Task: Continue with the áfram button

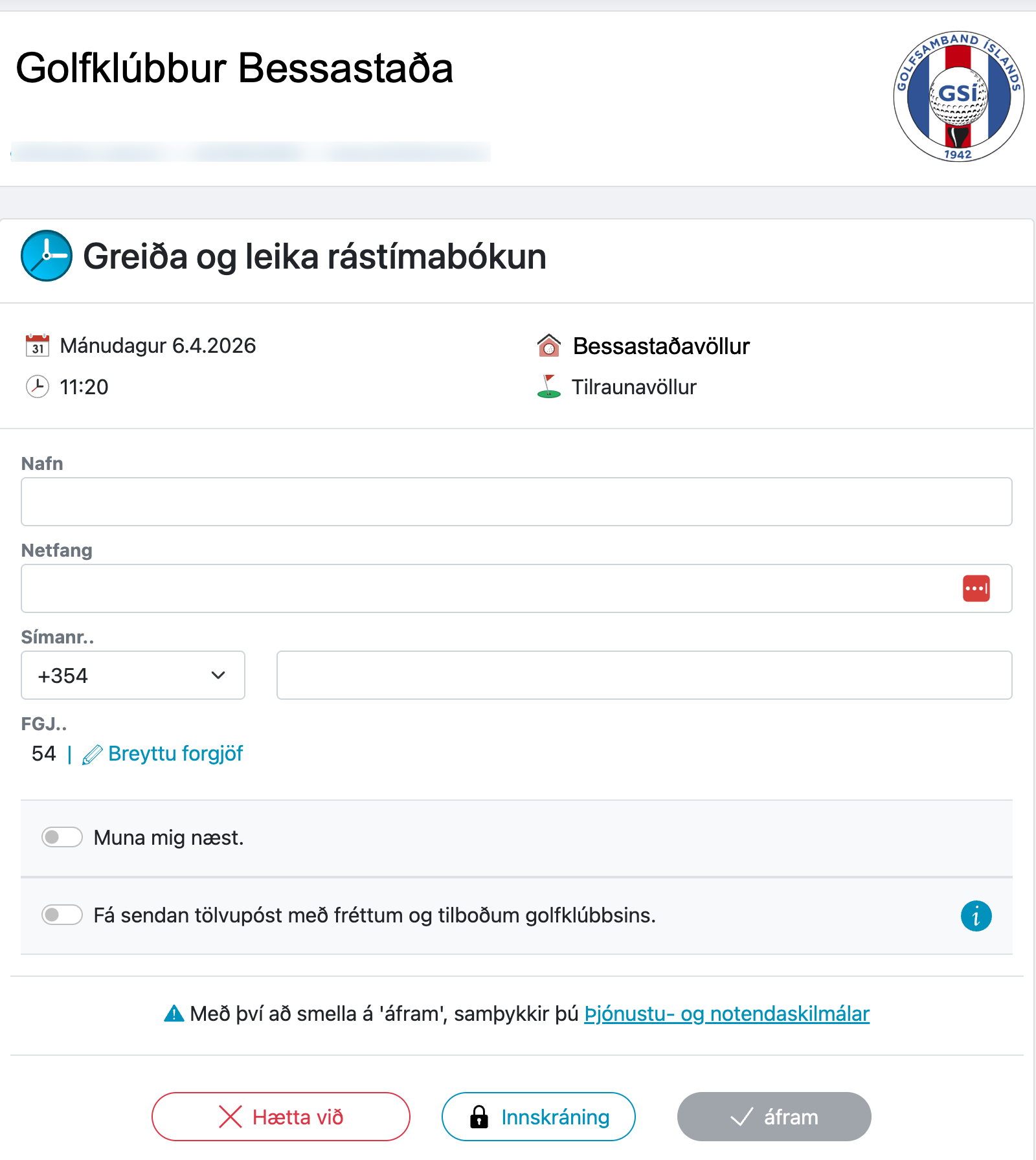Action: click(774, 1117)
